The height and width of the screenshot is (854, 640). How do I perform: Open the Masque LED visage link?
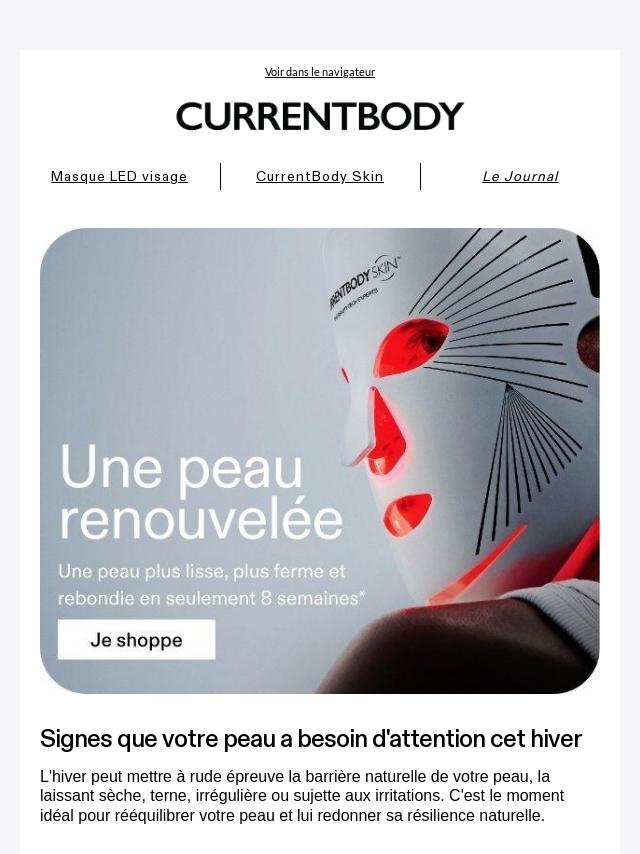(119, 177)
